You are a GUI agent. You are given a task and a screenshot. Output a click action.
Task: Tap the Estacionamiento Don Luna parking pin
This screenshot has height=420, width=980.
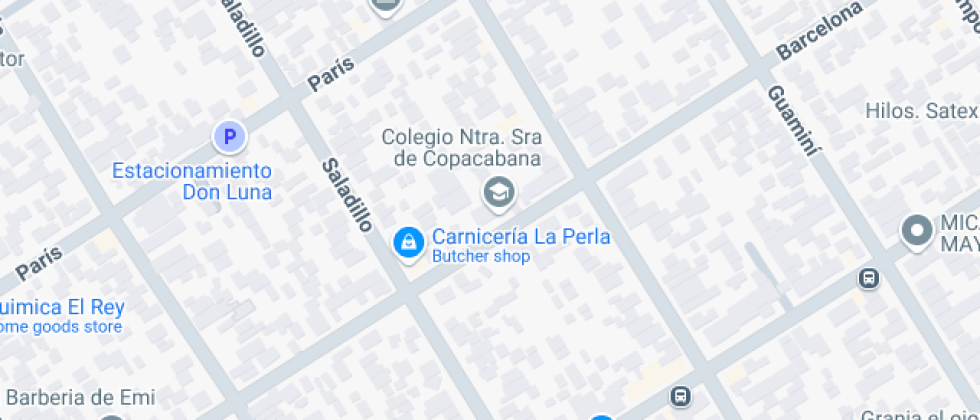[229, 137]
